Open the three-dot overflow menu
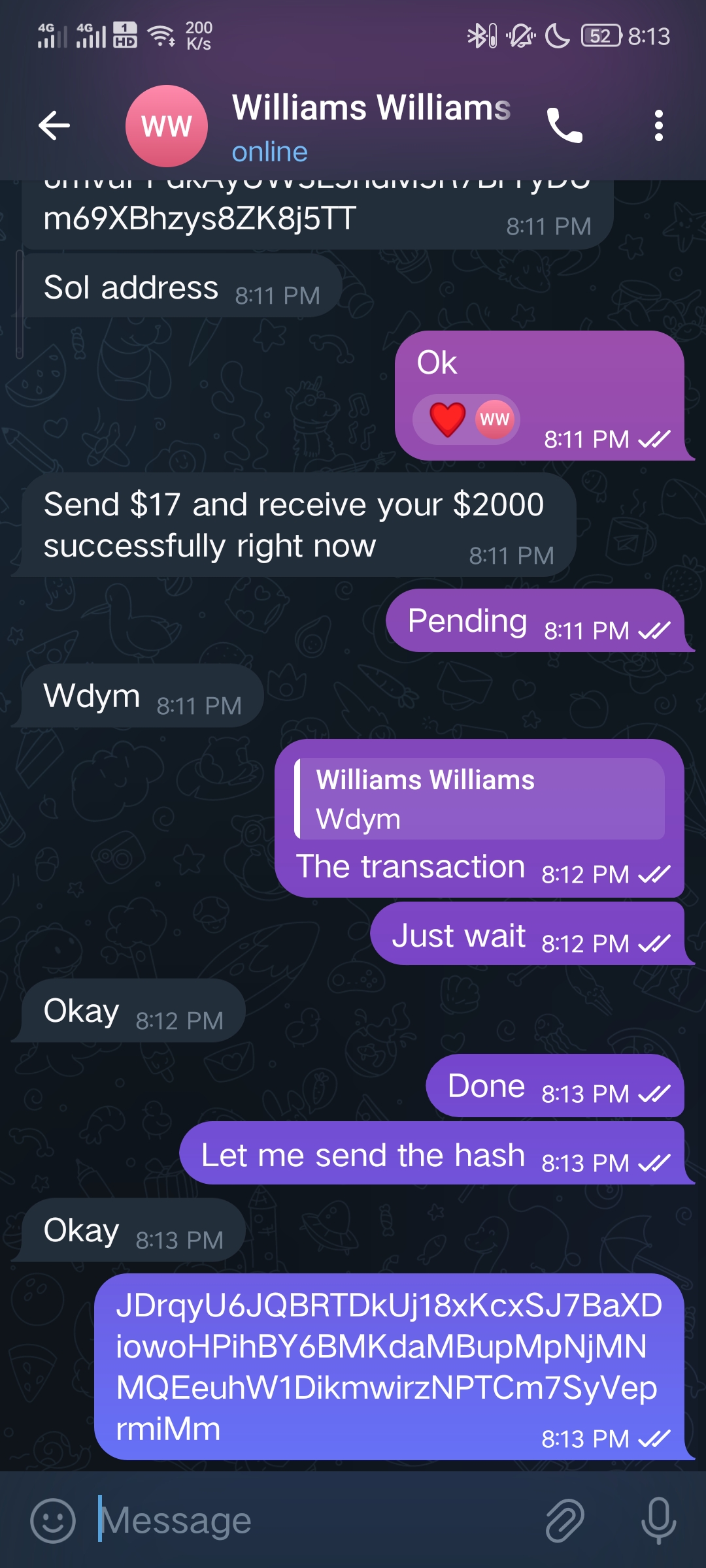The image size is (706, 1568). coord(658,125)
